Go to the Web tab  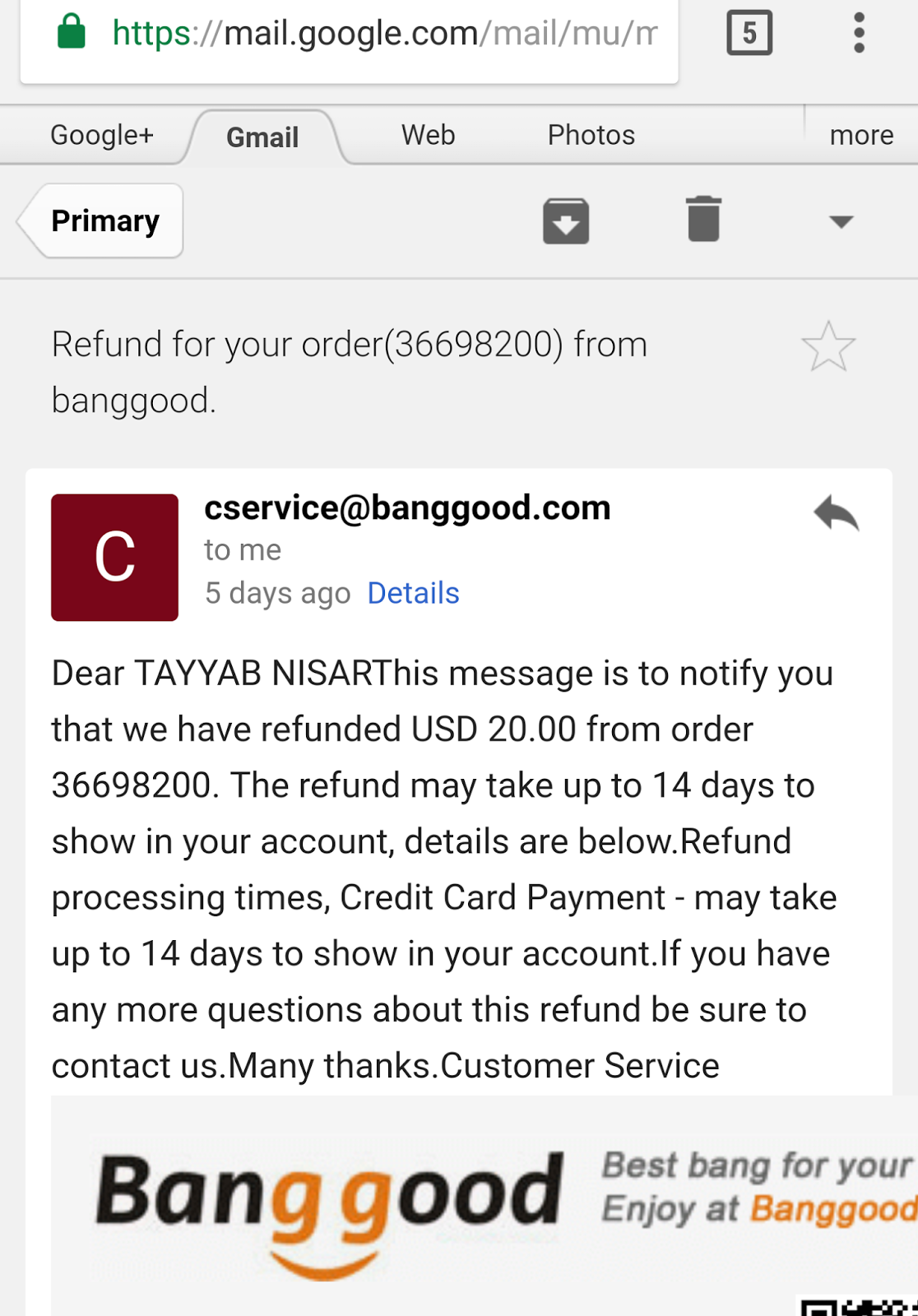(428, 135)
